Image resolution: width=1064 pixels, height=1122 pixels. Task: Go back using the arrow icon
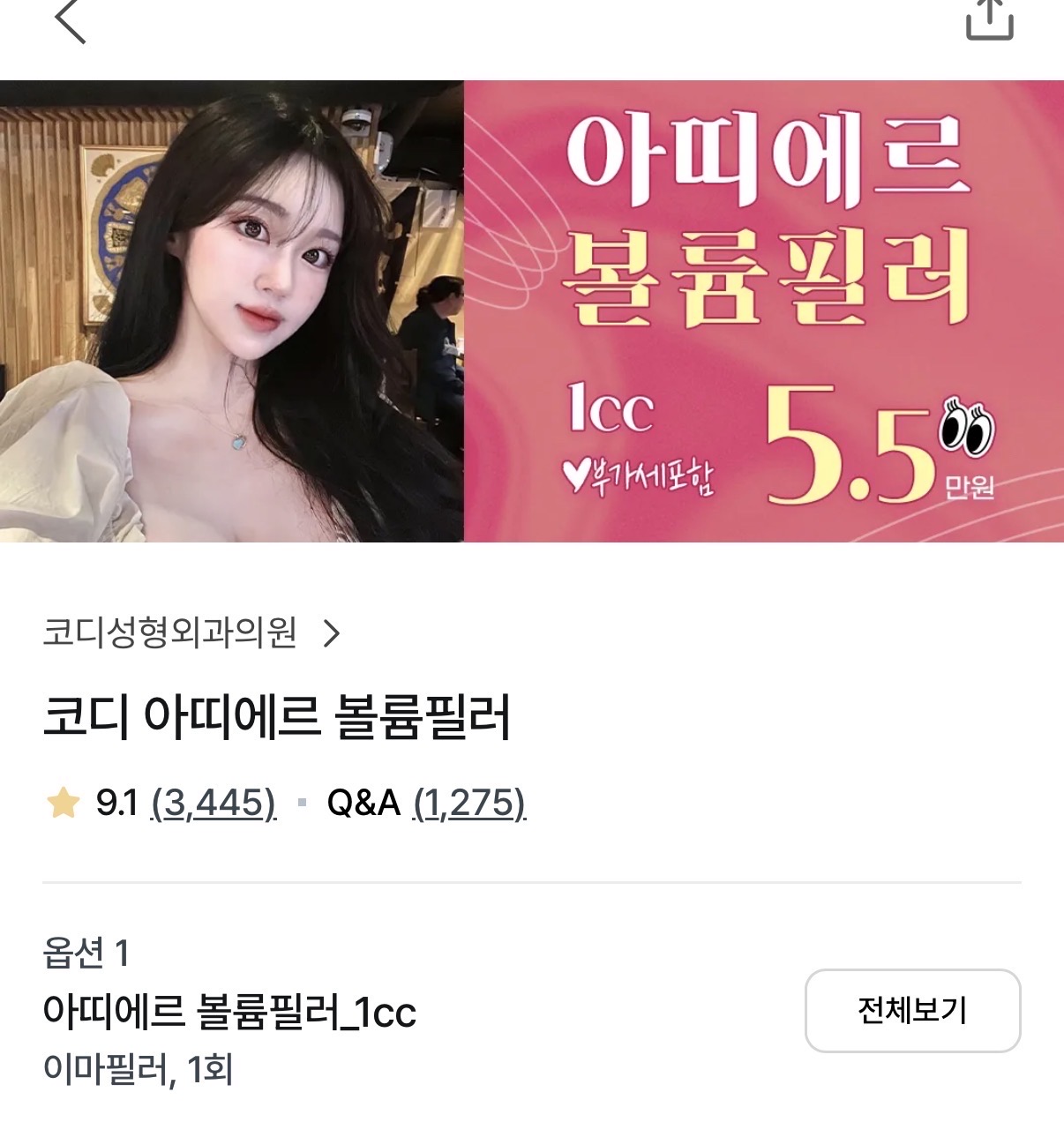71,21
